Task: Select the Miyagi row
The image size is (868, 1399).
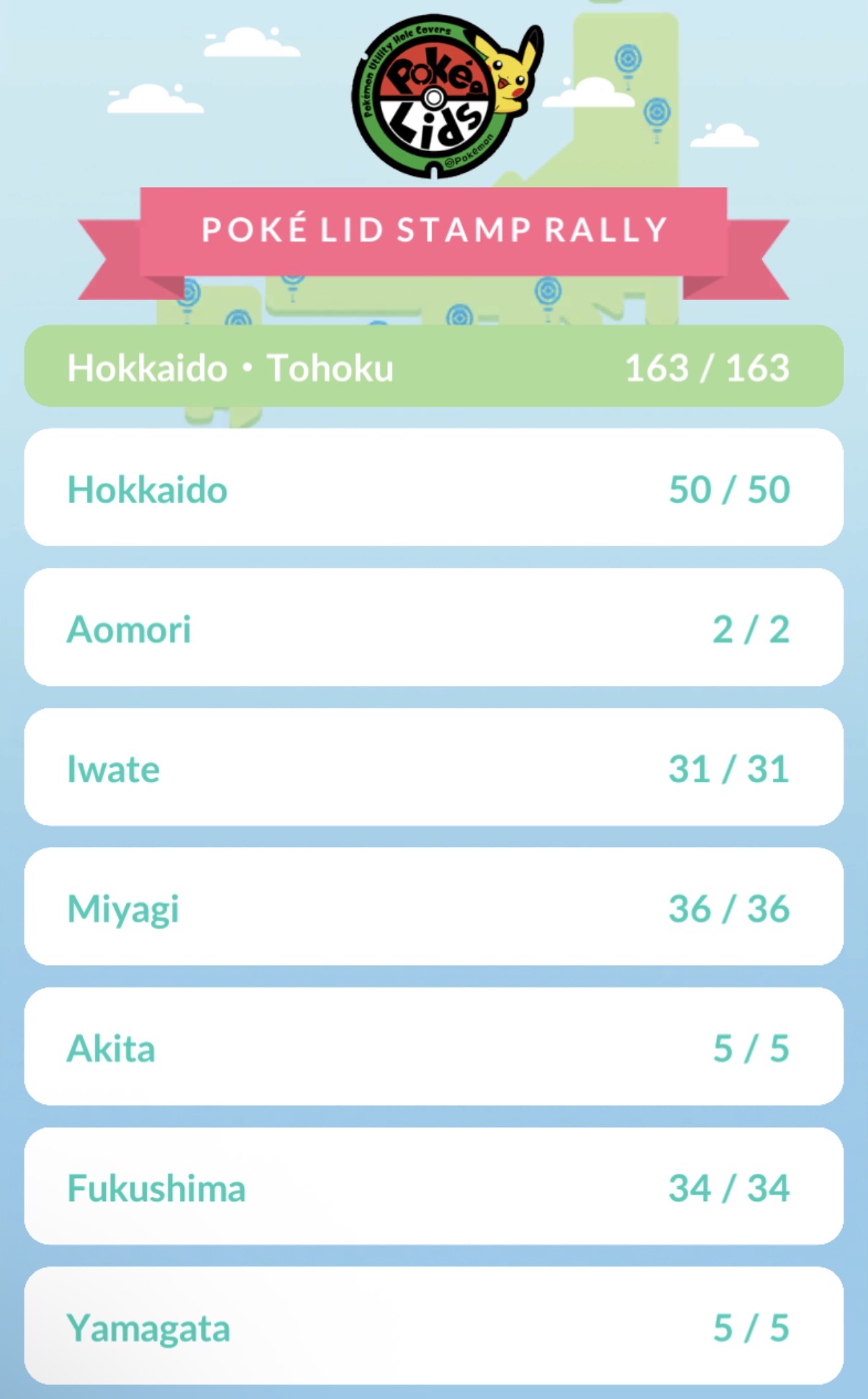Action: click(433, 907)
